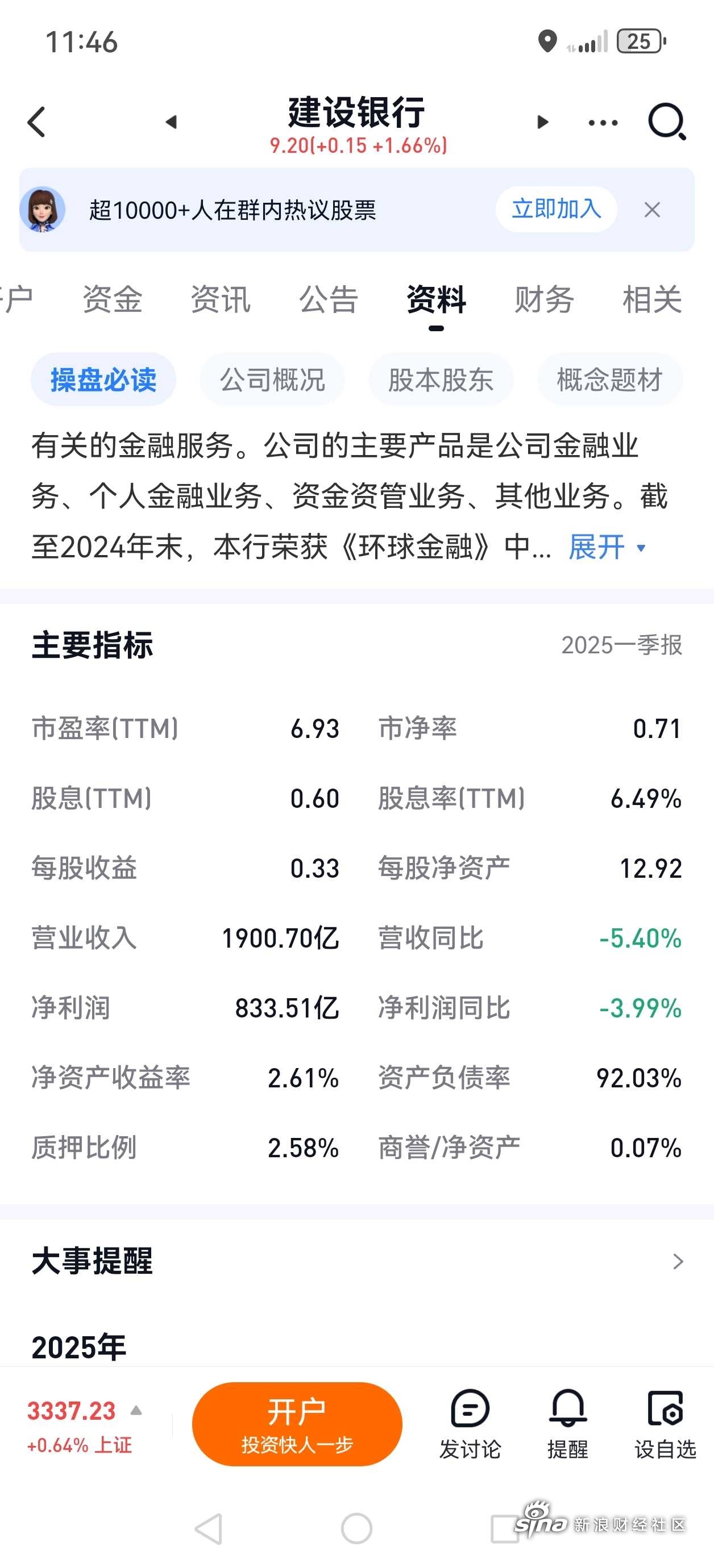Image resolution: width=714 pixels, height=1568 pixels.
Task: Open the 大事提醒 section
Action: [x=678, y=1261]
